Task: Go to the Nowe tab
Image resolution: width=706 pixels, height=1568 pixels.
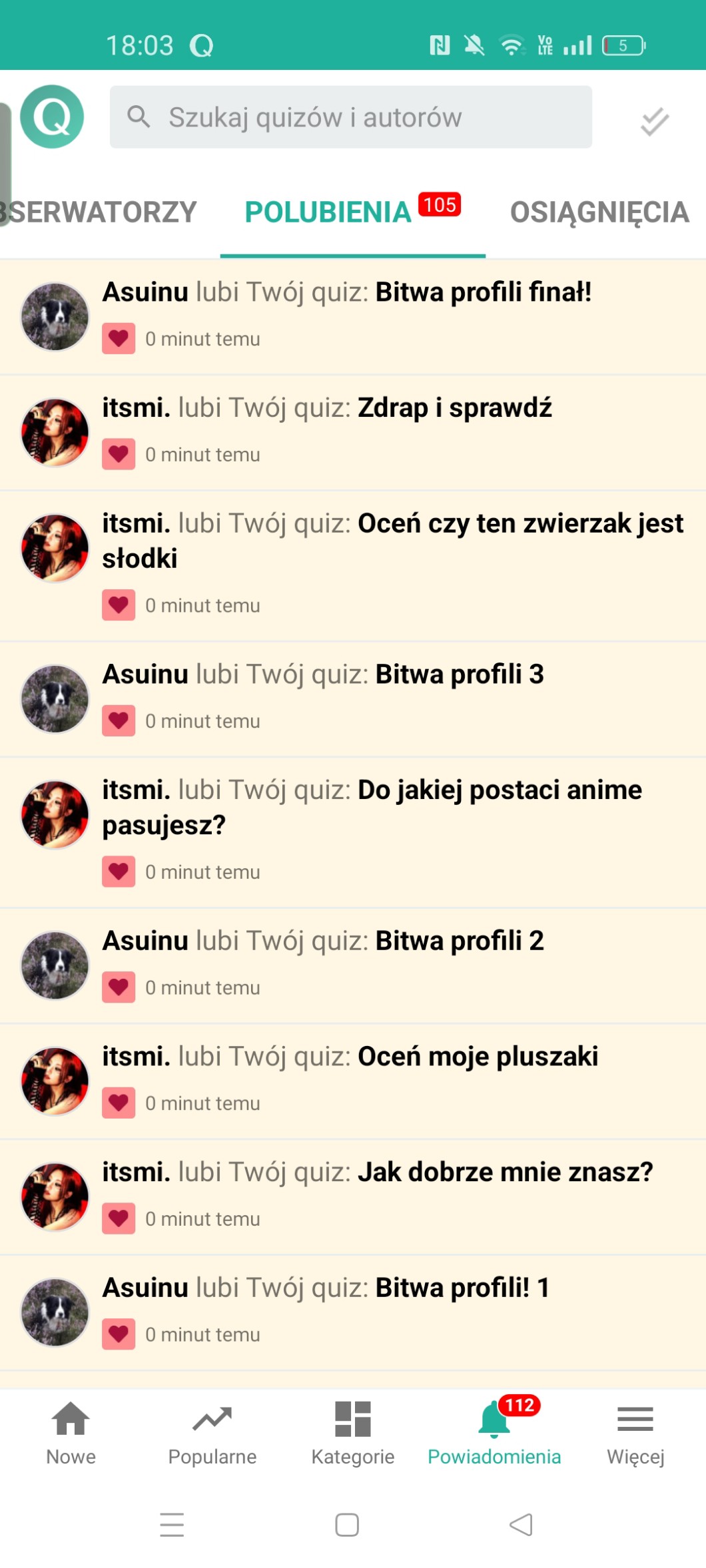Action: click(x=71, y=1432)
